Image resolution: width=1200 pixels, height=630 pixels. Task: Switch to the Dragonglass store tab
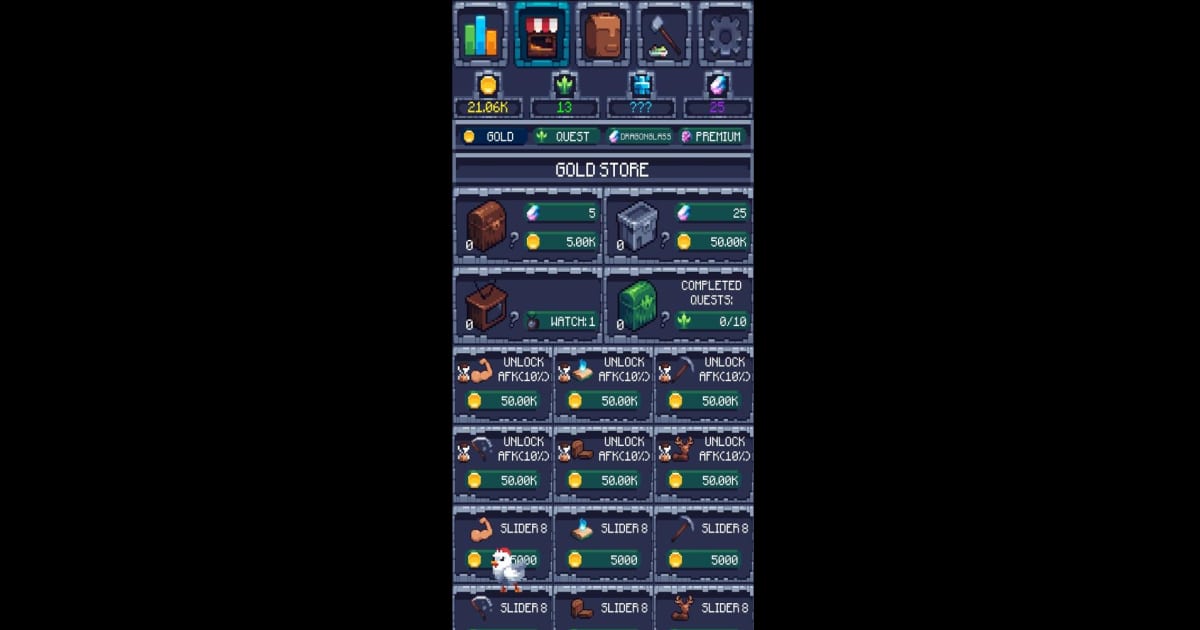(x=639, y=136)
